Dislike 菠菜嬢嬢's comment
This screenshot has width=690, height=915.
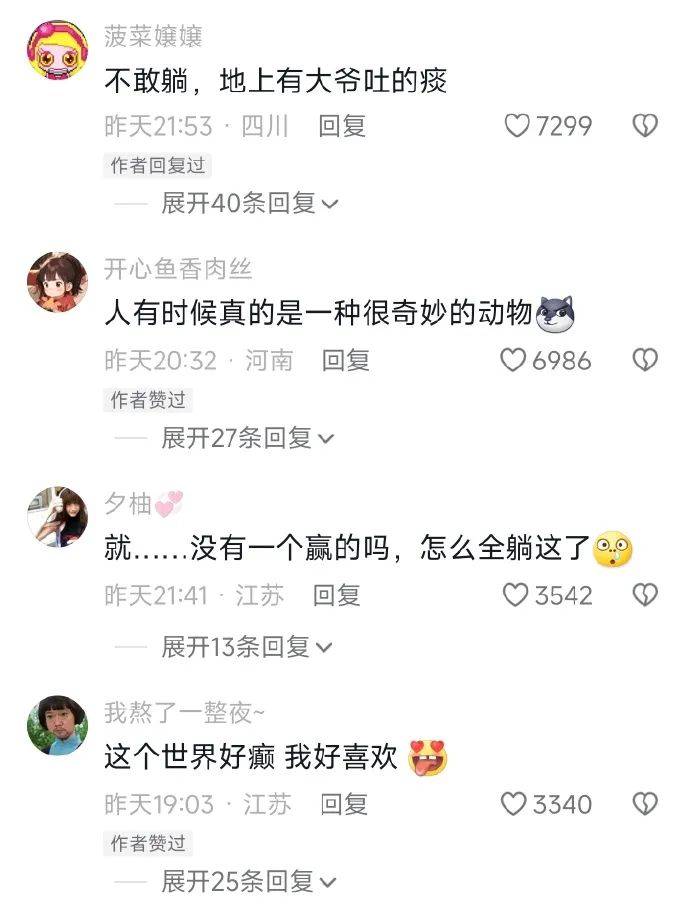tap(646, 126)
